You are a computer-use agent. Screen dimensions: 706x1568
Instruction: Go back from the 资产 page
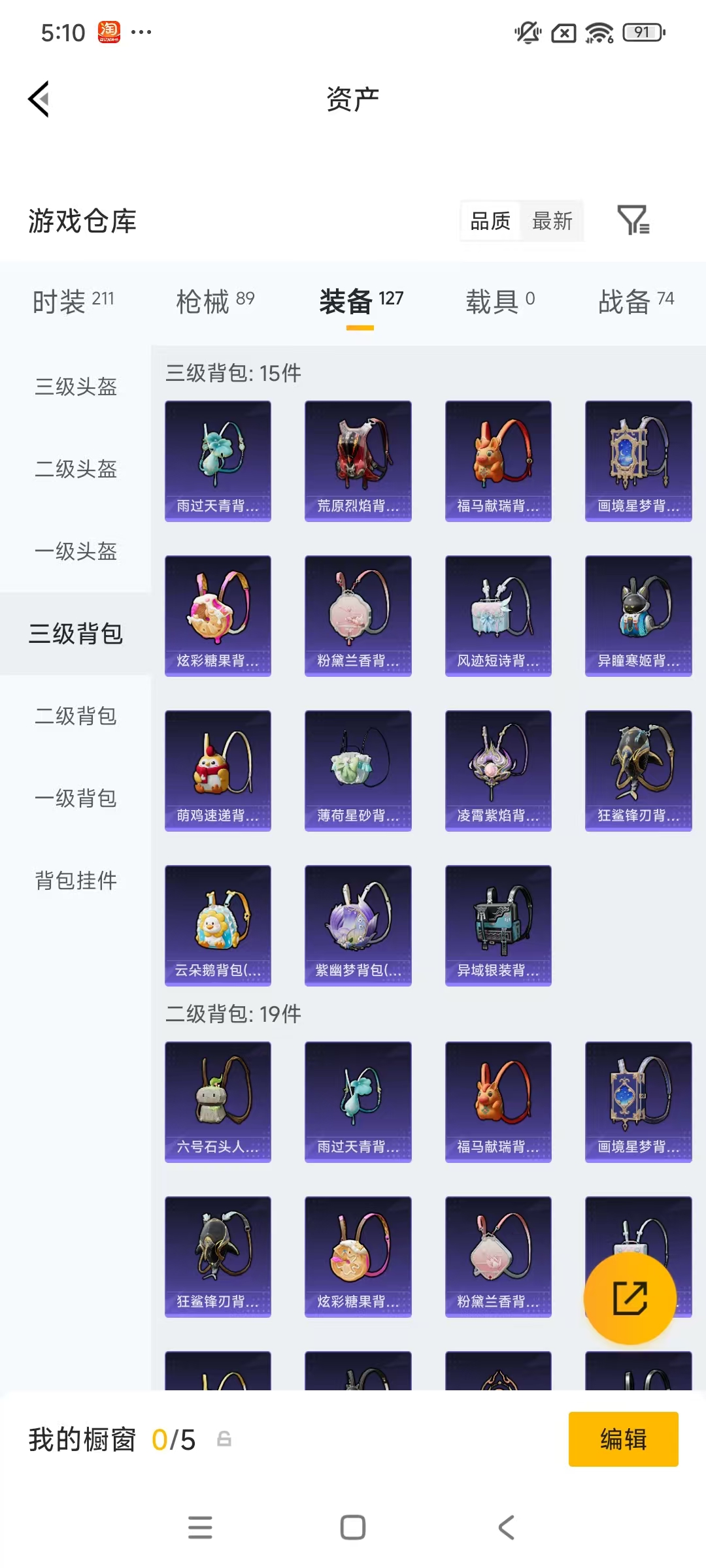point(39,99)
